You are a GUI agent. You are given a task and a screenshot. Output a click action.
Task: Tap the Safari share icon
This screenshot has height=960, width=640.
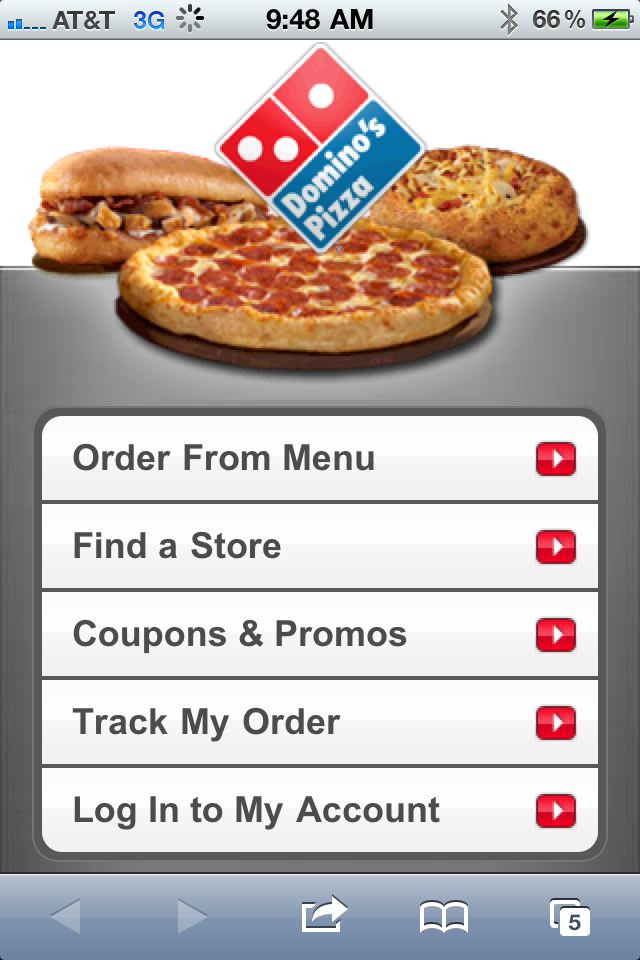(x=324, y=914)
